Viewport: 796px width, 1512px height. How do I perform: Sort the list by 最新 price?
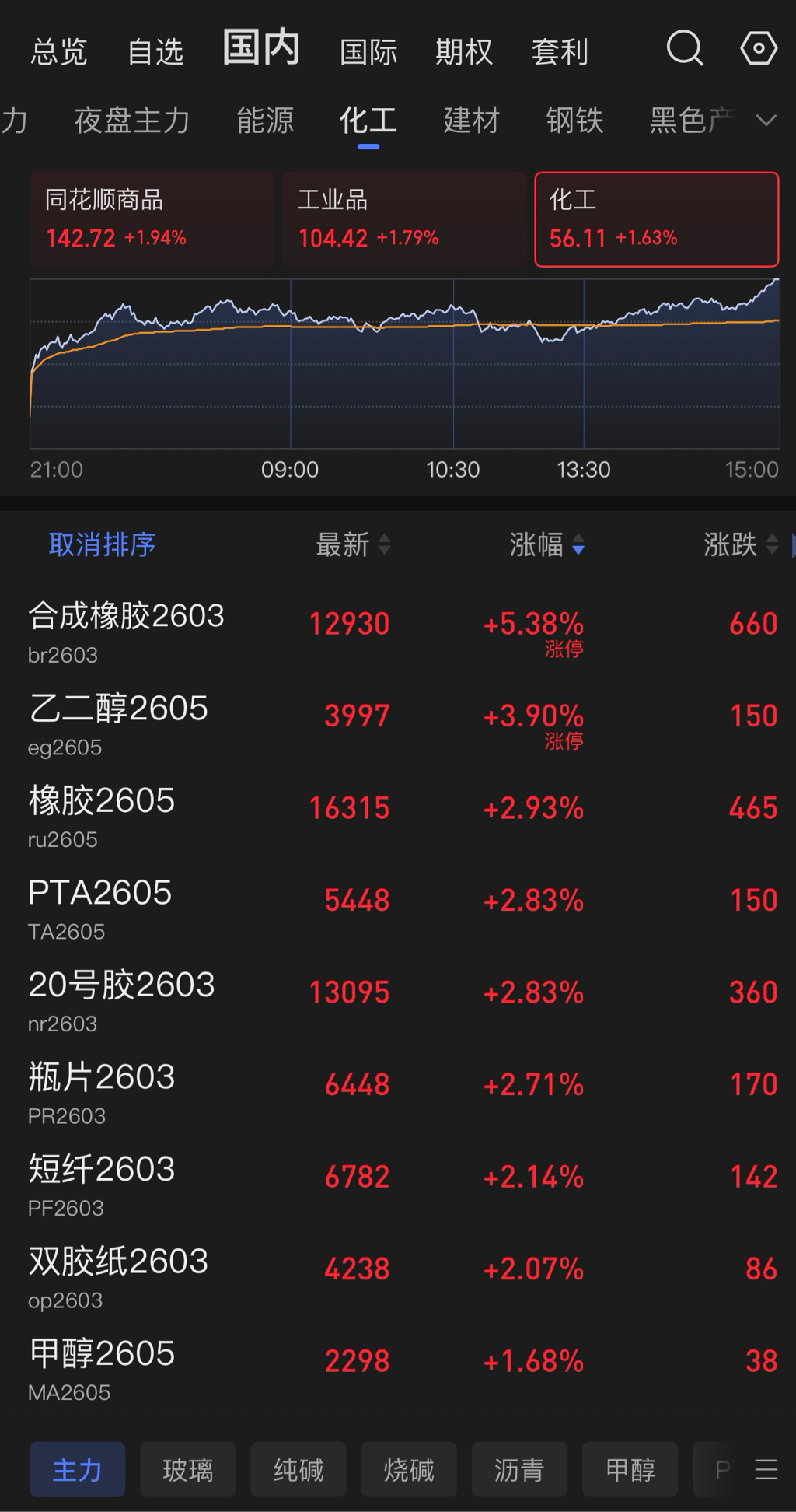point(352,544)
